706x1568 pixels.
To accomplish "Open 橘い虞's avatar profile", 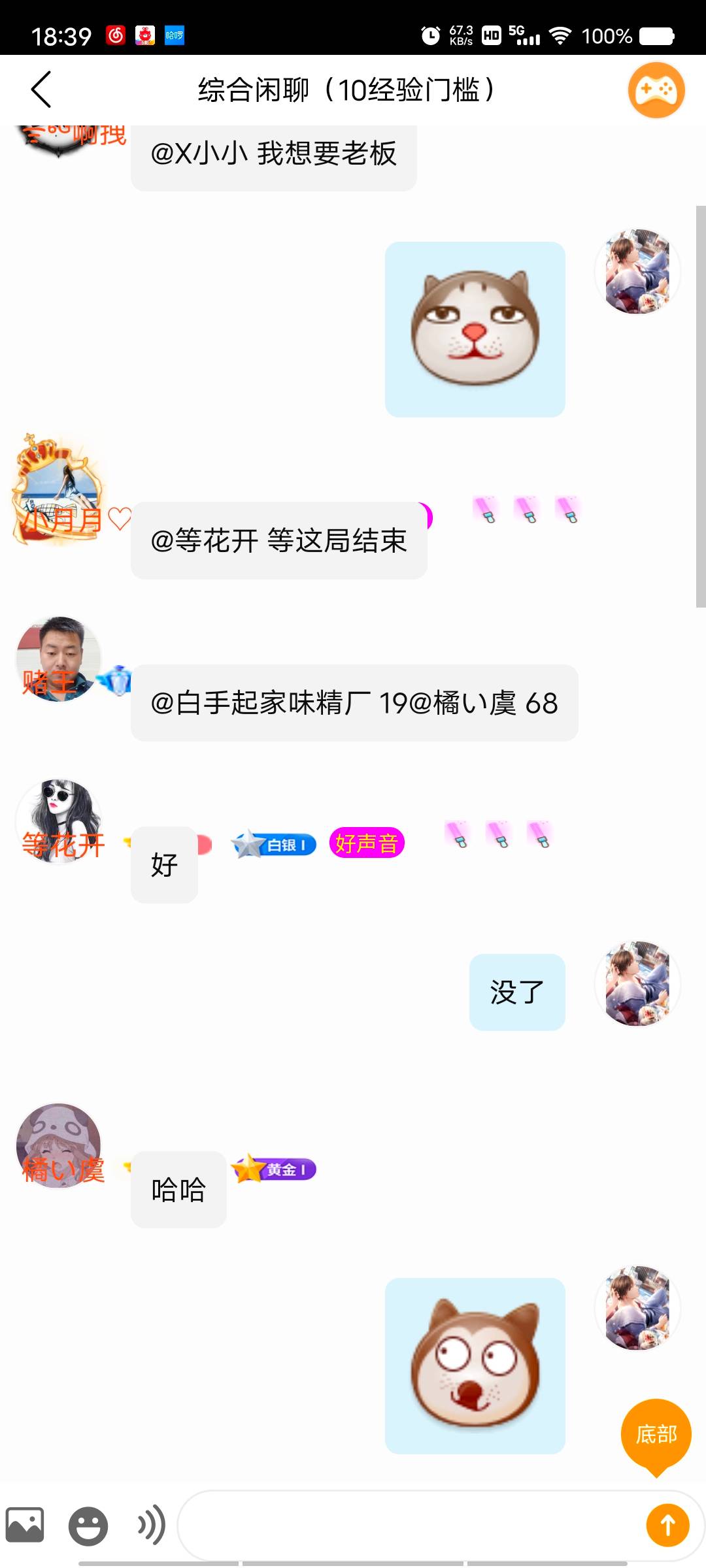I will tap(59, 1145).
